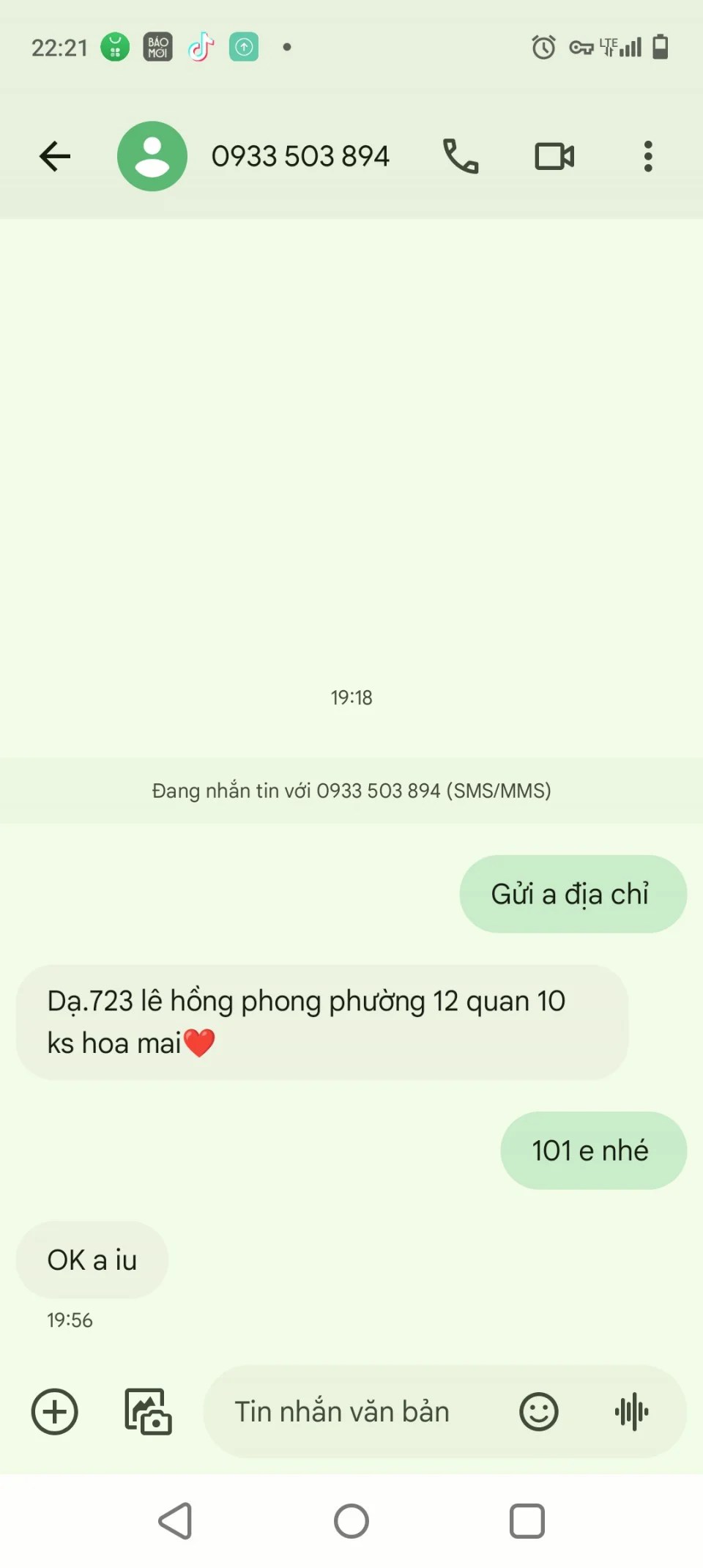Screen dimensions: 703x1568
Task: Tap the system home button
Action: 351,1521
